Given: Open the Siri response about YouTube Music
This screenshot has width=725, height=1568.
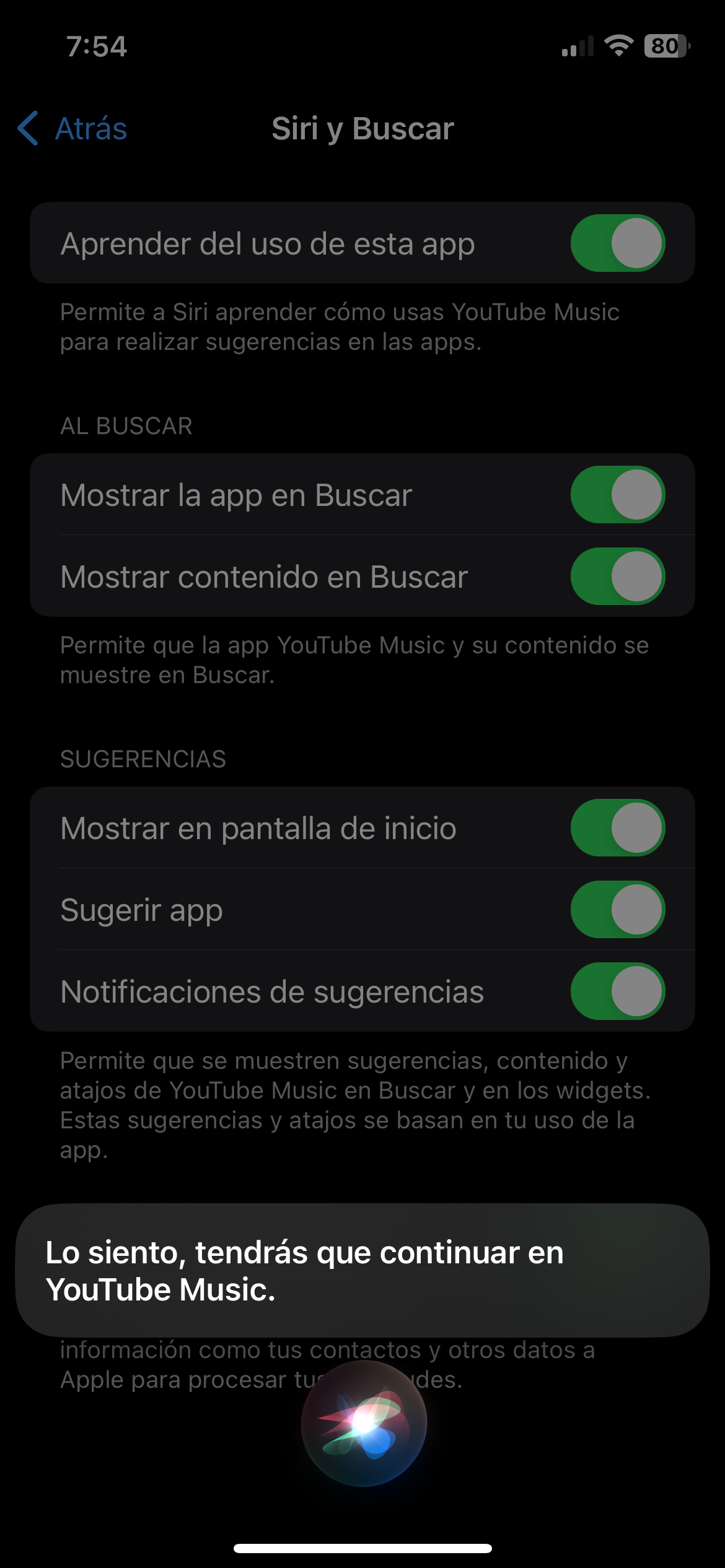Looking at the screenshot, I should pos(362,1271).
